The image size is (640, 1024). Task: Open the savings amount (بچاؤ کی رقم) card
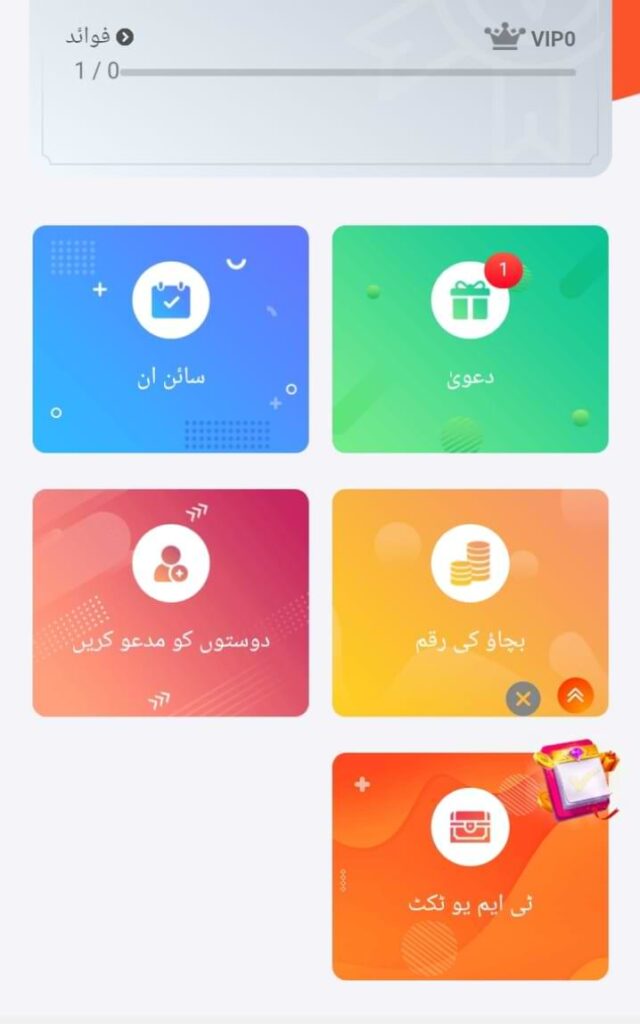470,590
